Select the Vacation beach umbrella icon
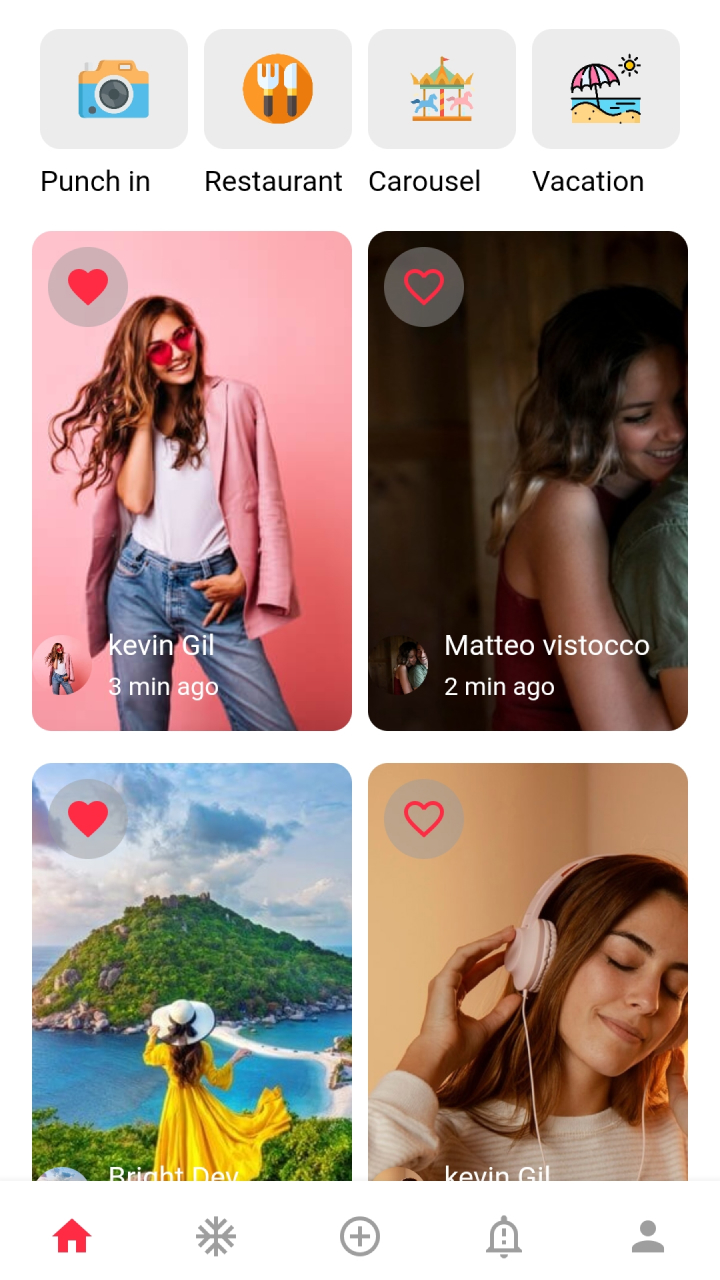 pyautogui.click(x=605, y=88)
